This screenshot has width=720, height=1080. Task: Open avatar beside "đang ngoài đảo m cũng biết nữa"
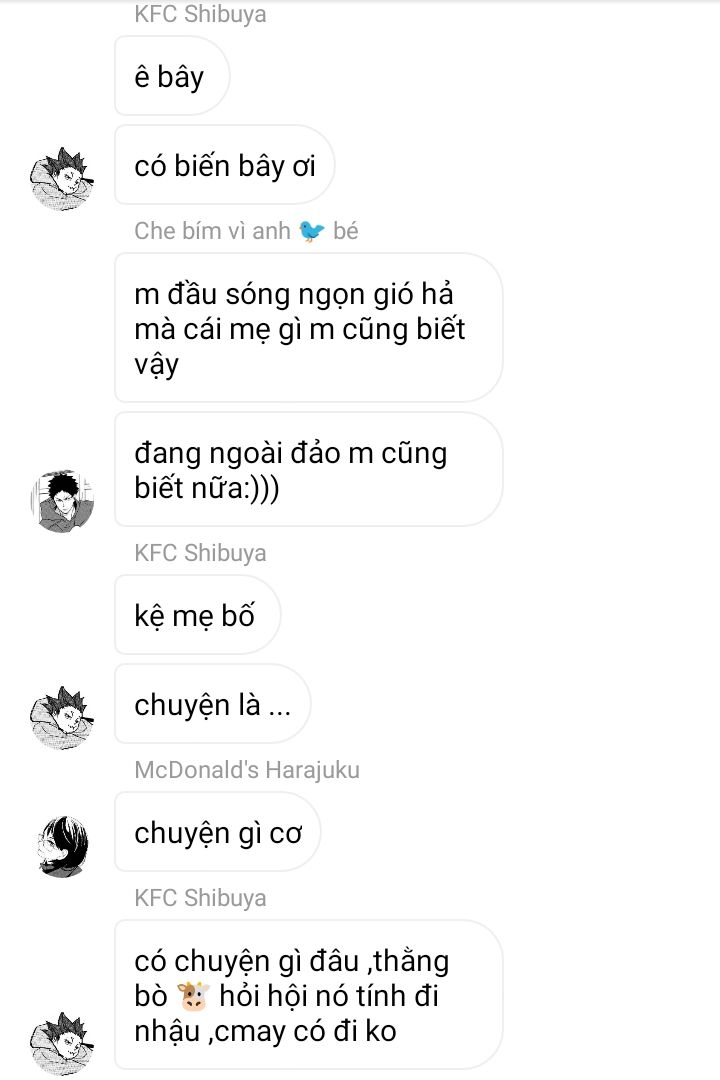(x=63, y=498)
